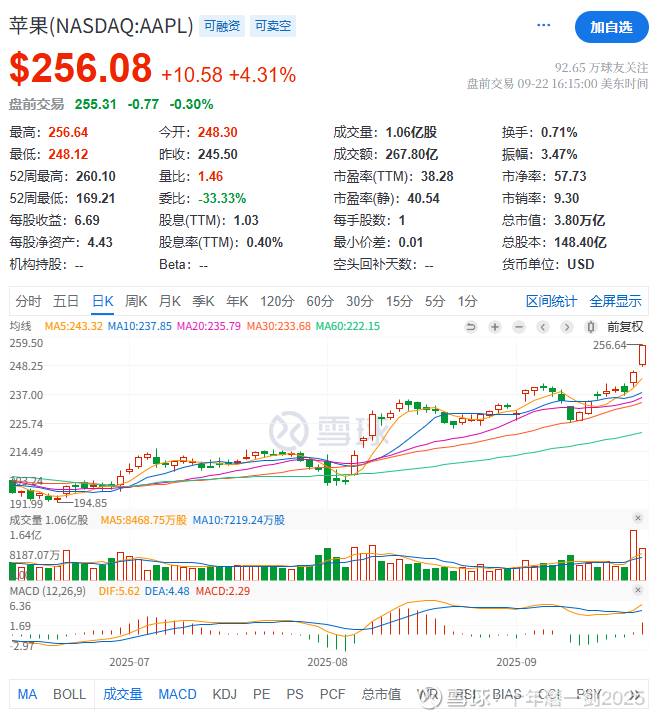
Task: Reset the chart with the undo icon
Action: pyautogui.click(x=471, y=327)
